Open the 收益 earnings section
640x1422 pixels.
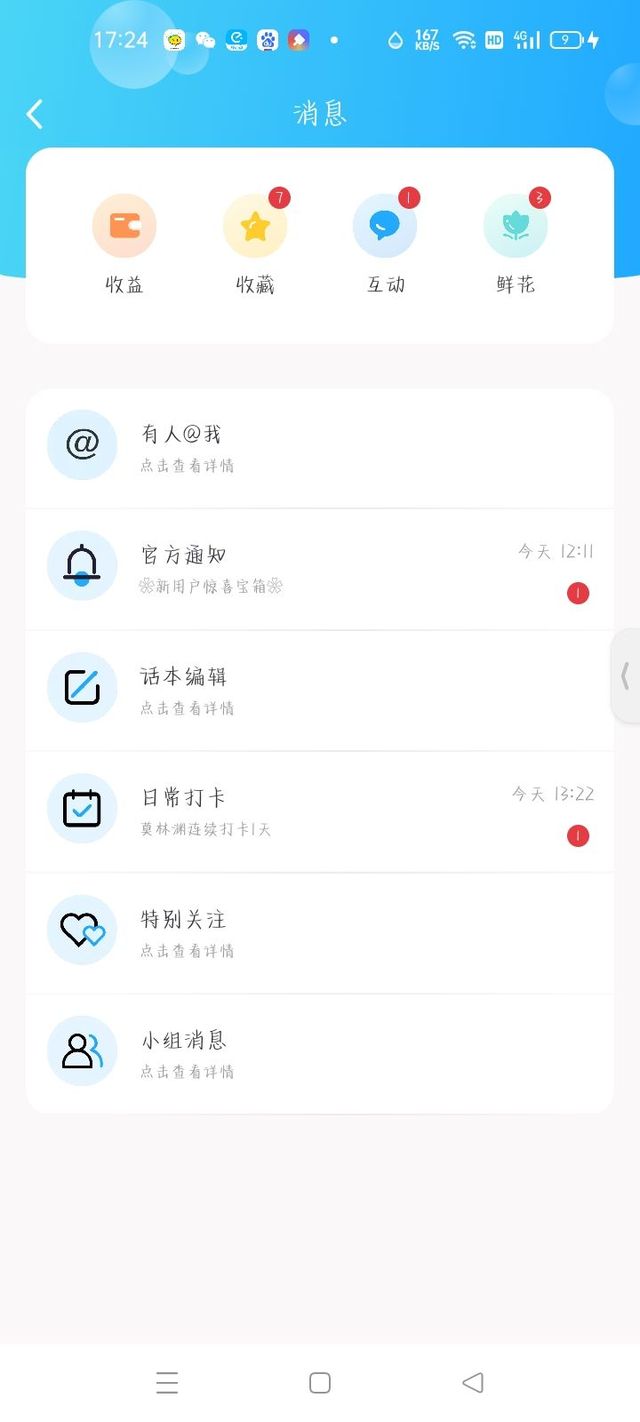click(x=125, y=245)
